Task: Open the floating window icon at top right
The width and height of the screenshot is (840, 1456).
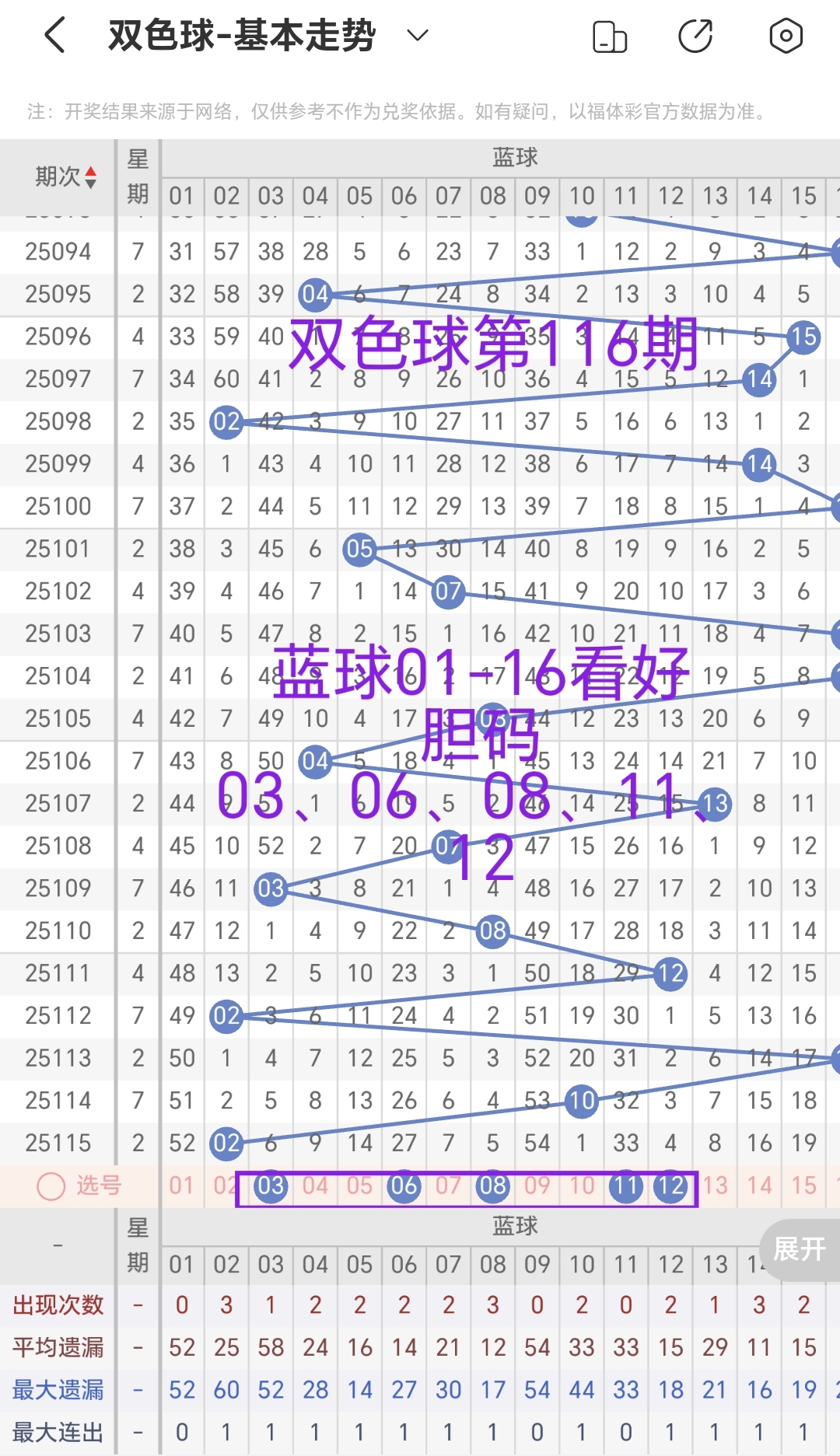Action: coord(610,35)
